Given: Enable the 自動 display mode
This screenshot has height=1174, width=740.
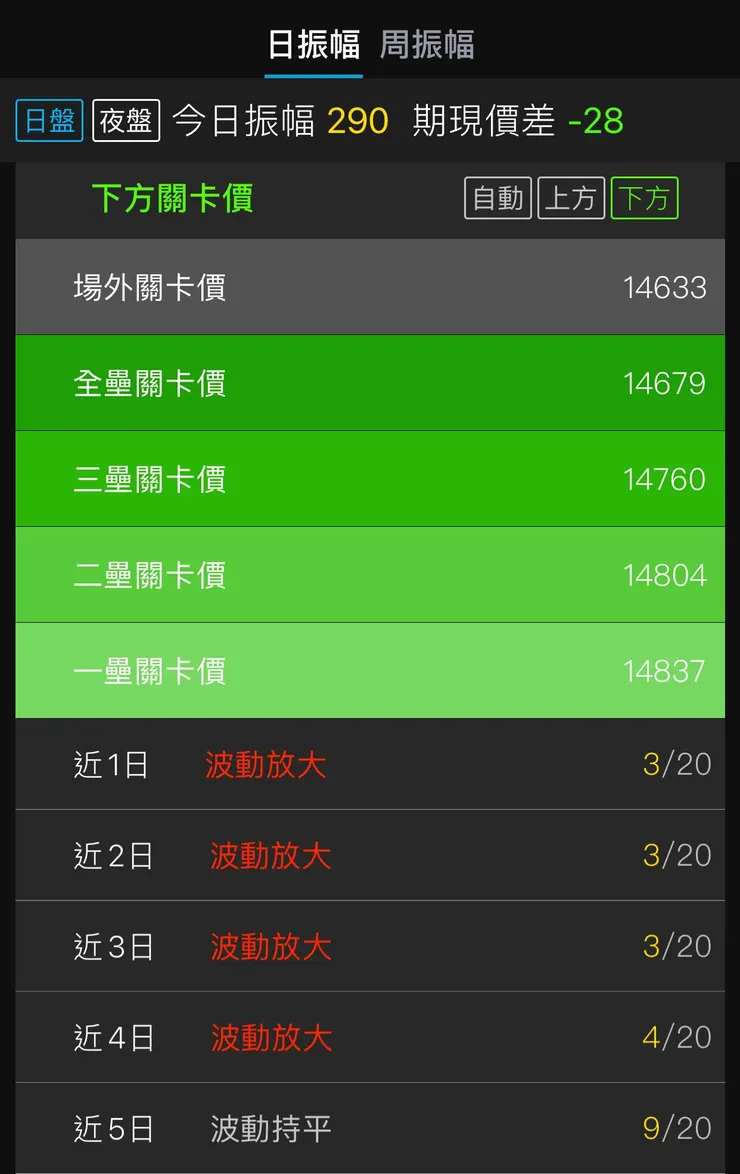Looking at the screenshot, I should point(497,198).
